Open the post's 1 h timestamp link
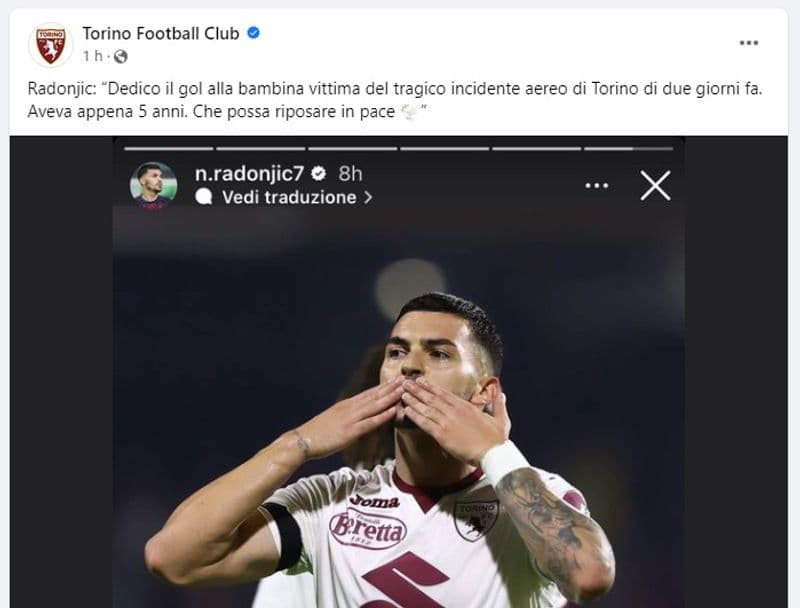The width and height of the screenshot is (800, 608). click(x=91, y=56)
